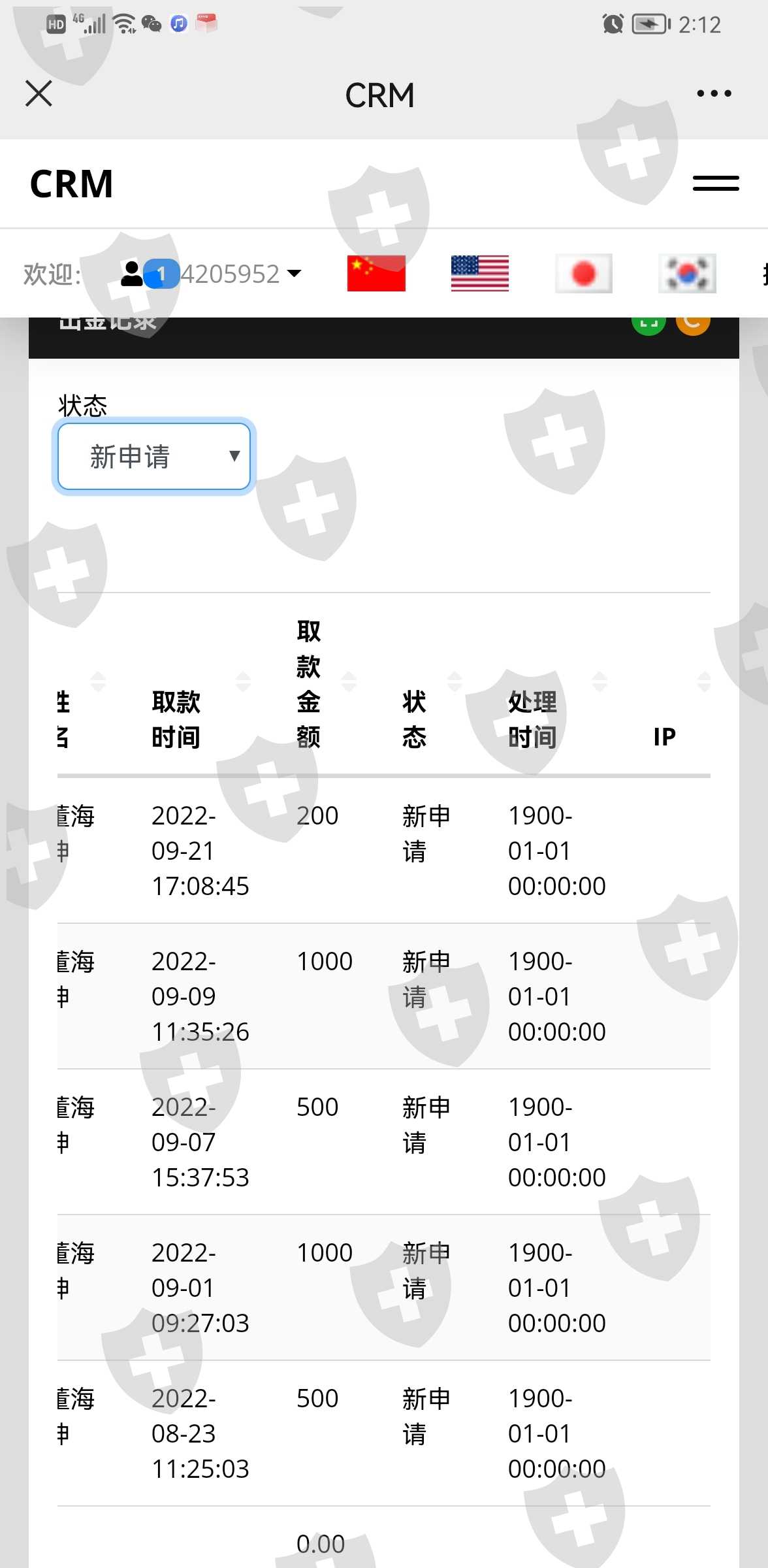Close the CRM web page

point(39,93)
